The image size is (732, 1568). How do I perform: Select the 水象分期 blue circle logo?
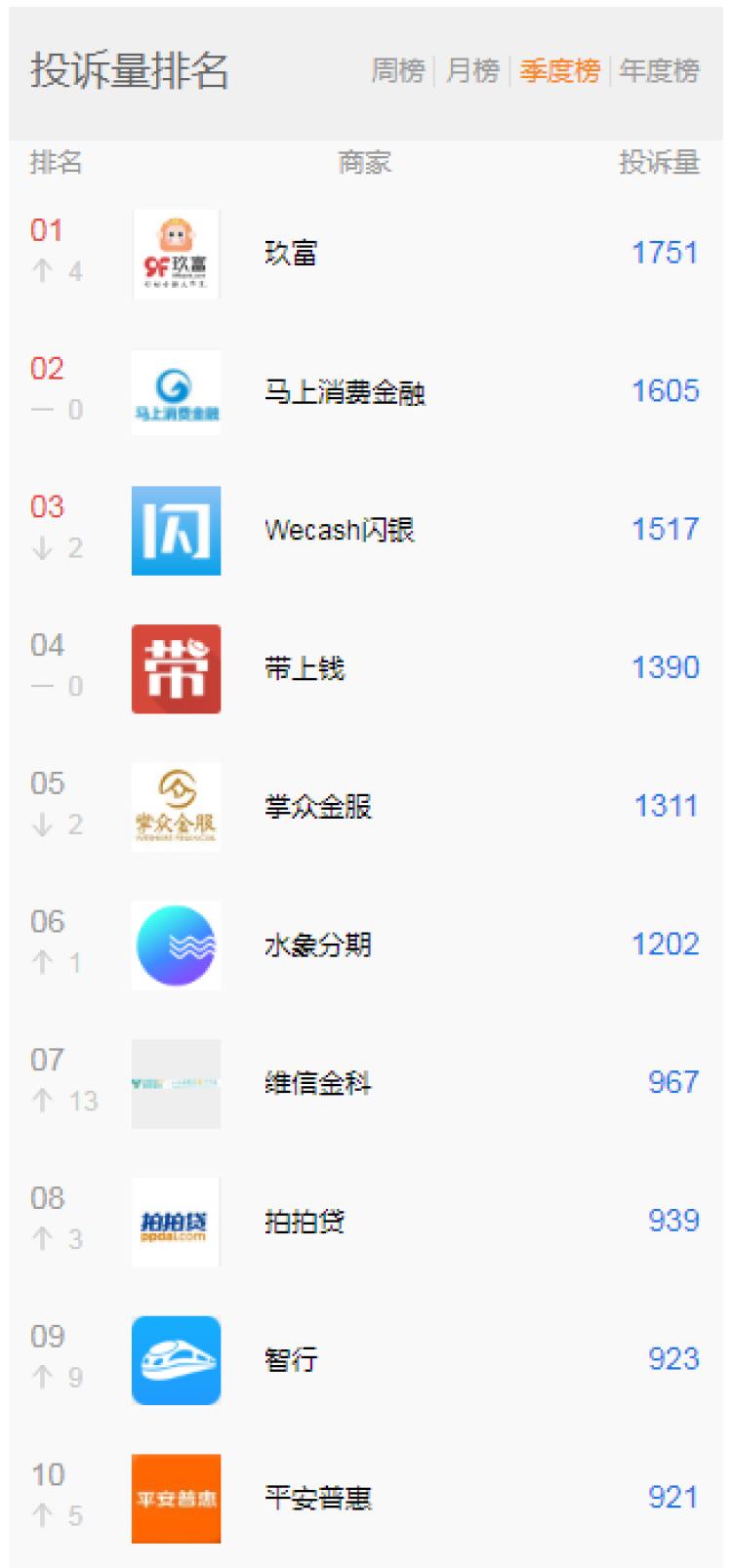(177, 945)
